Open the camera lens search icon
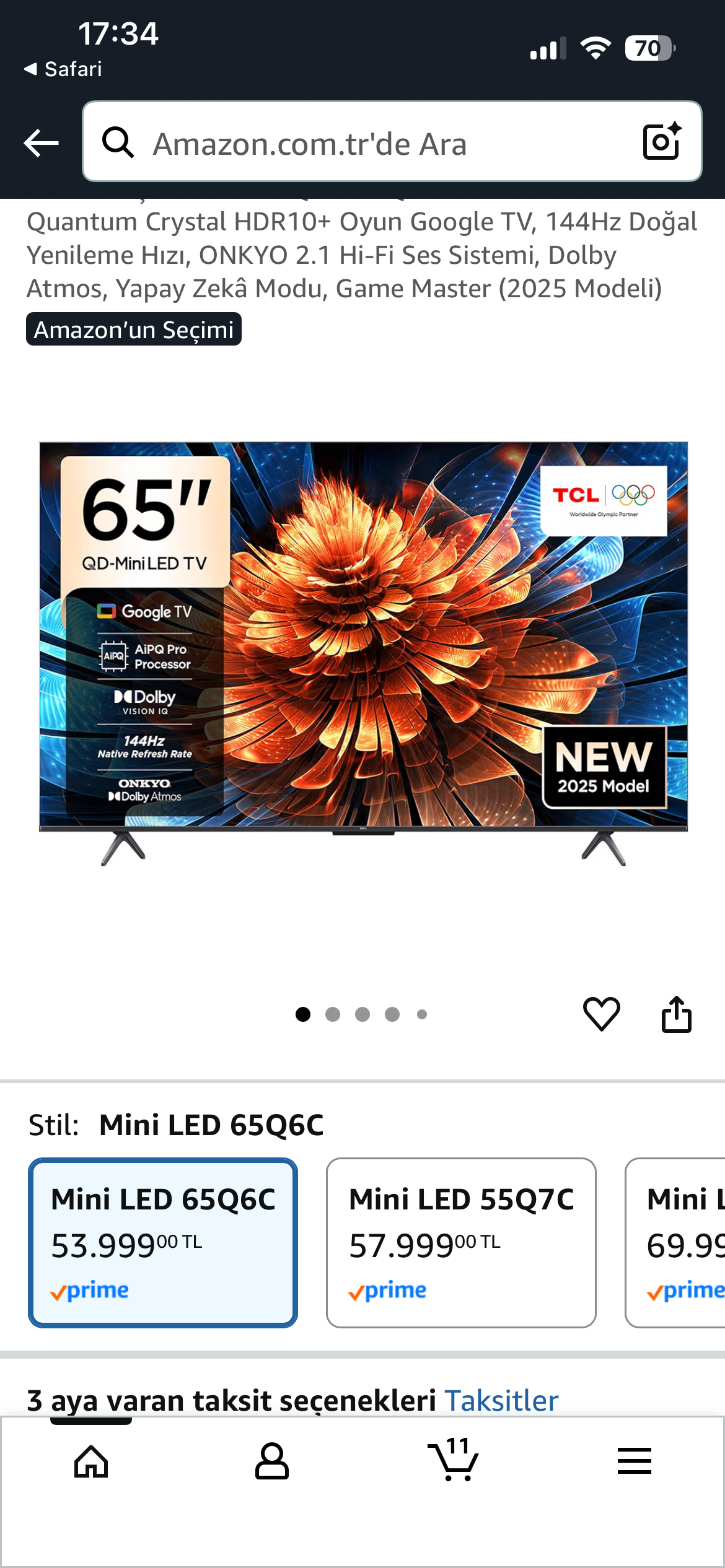Screen dimensions: 725x1568 pos(662,142)
